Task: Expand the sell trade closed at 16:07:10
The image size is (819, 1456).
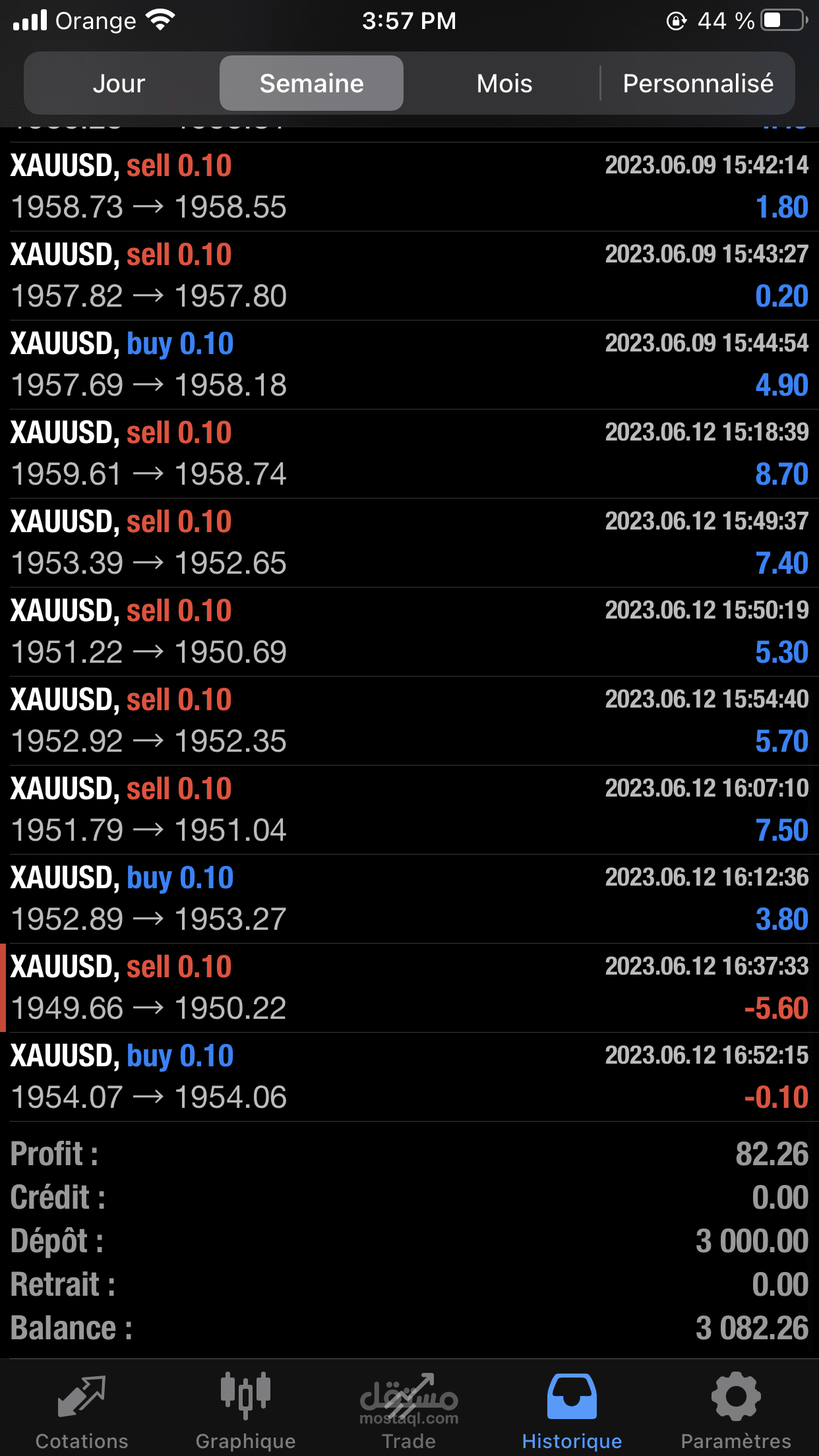Action: pyautogui.click(x=409, y=810)
